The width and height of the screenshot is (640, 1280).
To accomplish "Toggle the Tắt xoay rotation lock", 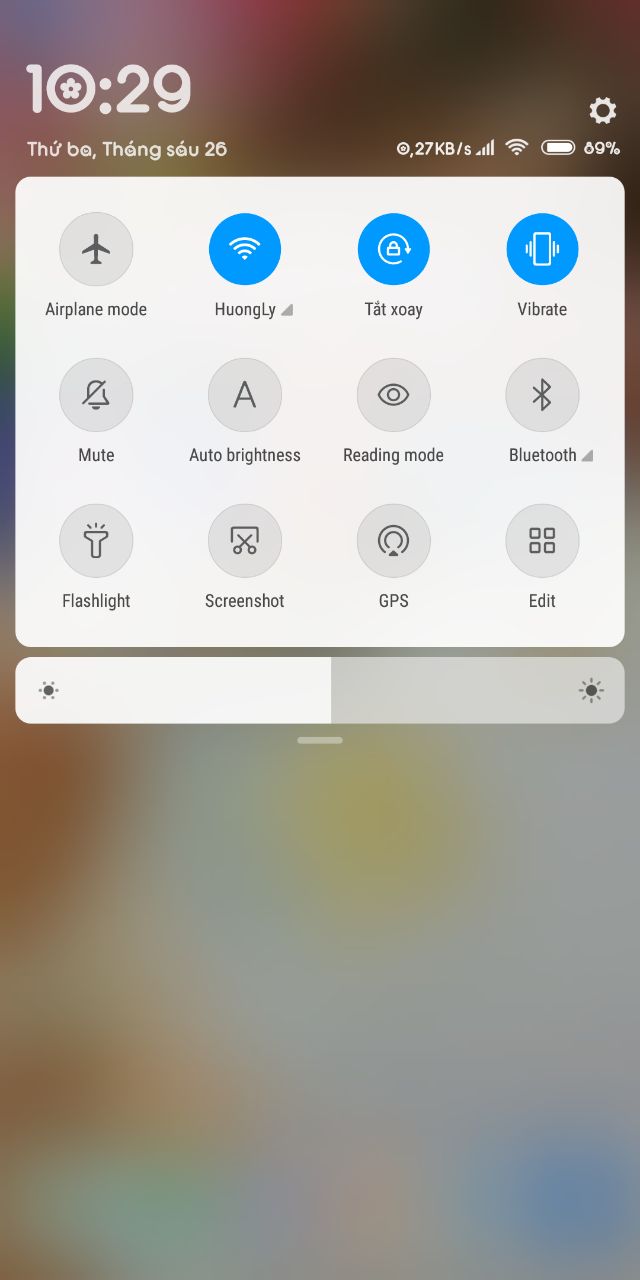I will [394, 249].
